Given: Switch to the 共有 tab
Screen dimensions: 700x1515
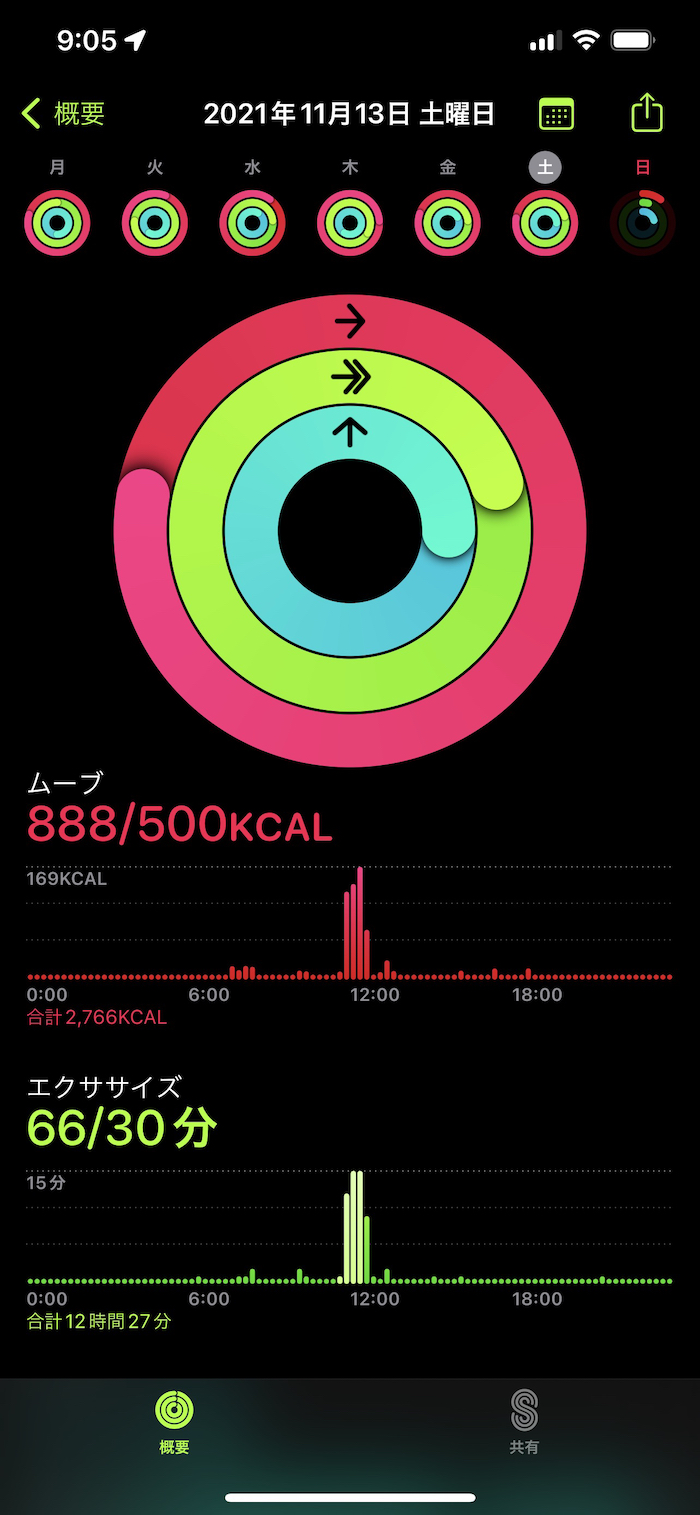Looking at the screenshot, I should coord(524,1421).
